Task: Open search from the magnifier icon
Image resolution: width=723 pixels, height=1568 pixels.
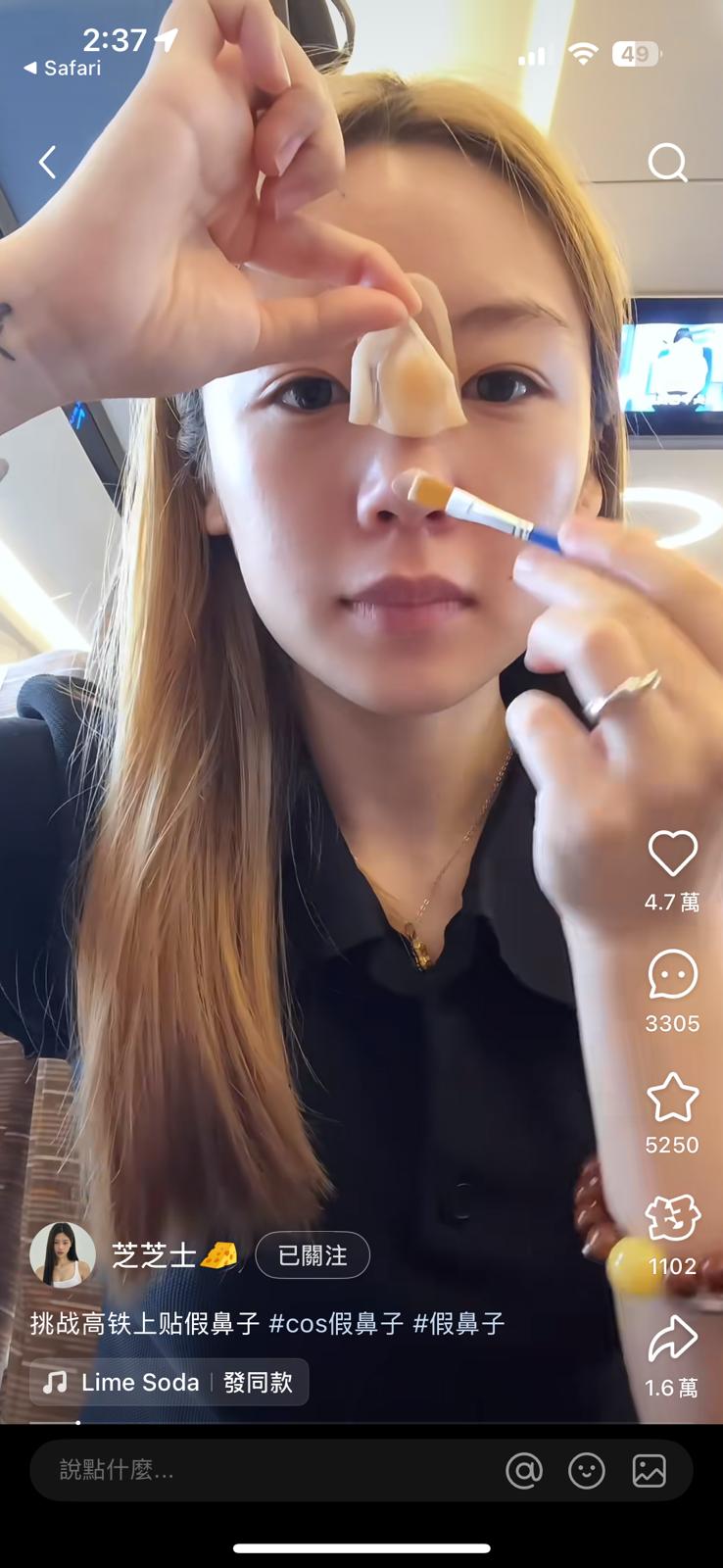Action: tap(667, 163)
